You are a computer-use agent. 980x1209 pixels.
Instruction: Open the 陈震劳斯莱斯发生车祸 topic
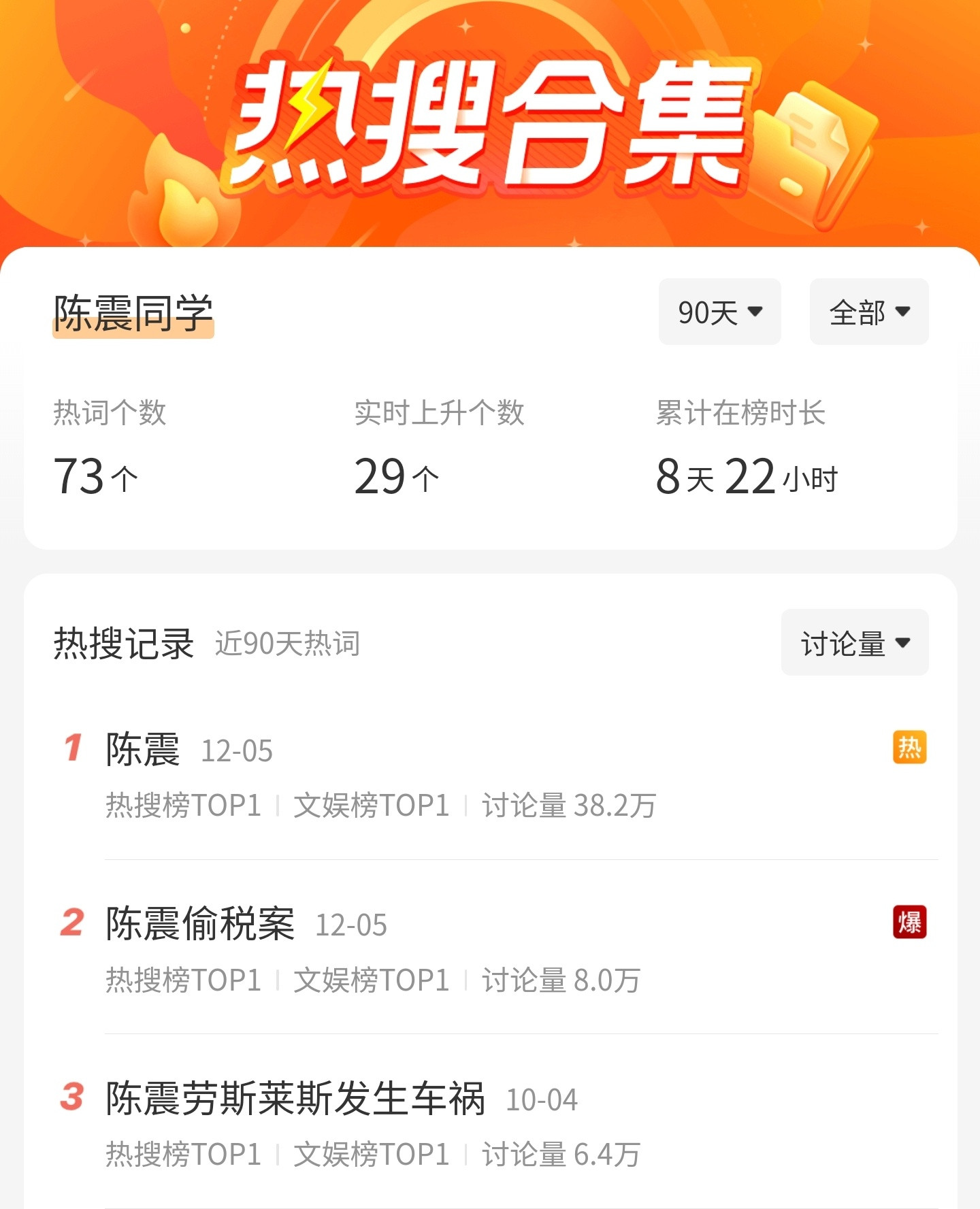coord(295,1098)
